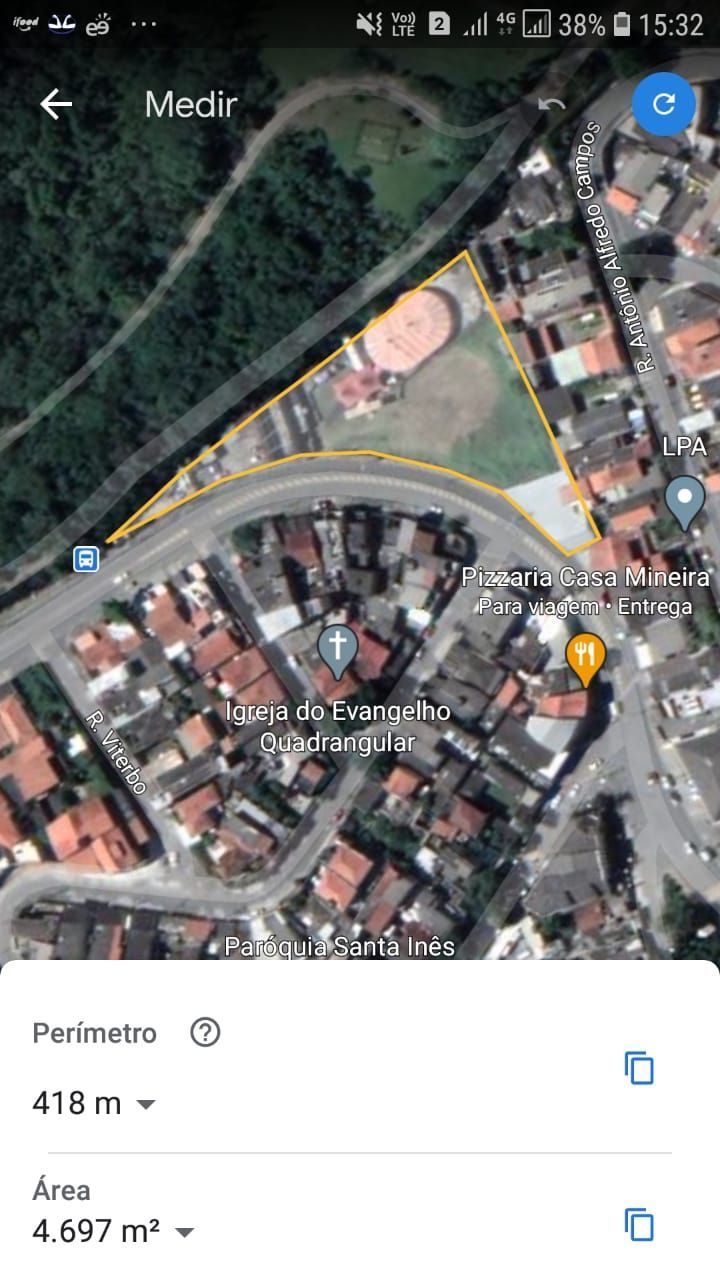Open the Perímetro help question mark

(x=205, y=1032)
